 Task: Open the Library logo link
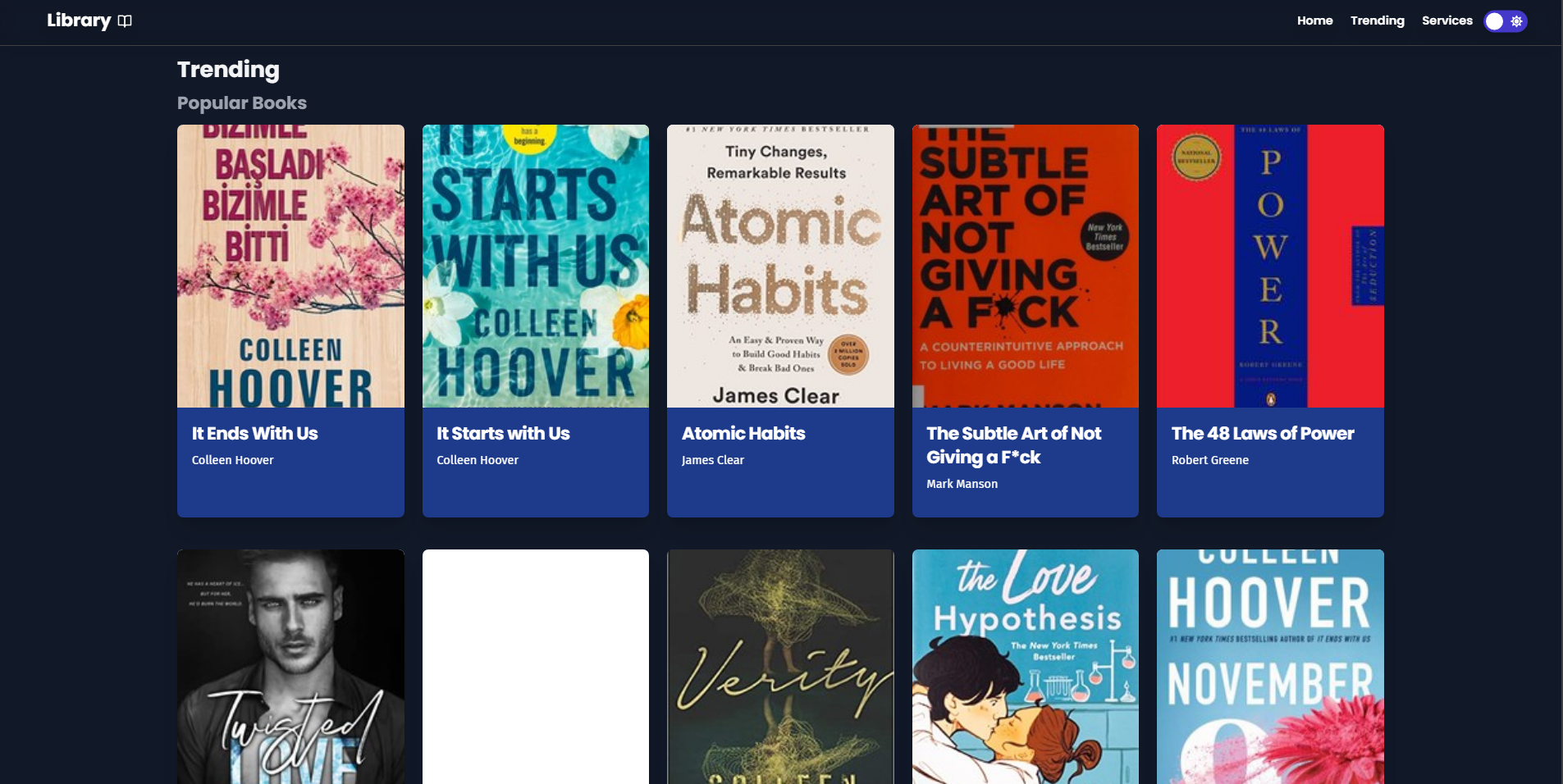tap(89, 21)
